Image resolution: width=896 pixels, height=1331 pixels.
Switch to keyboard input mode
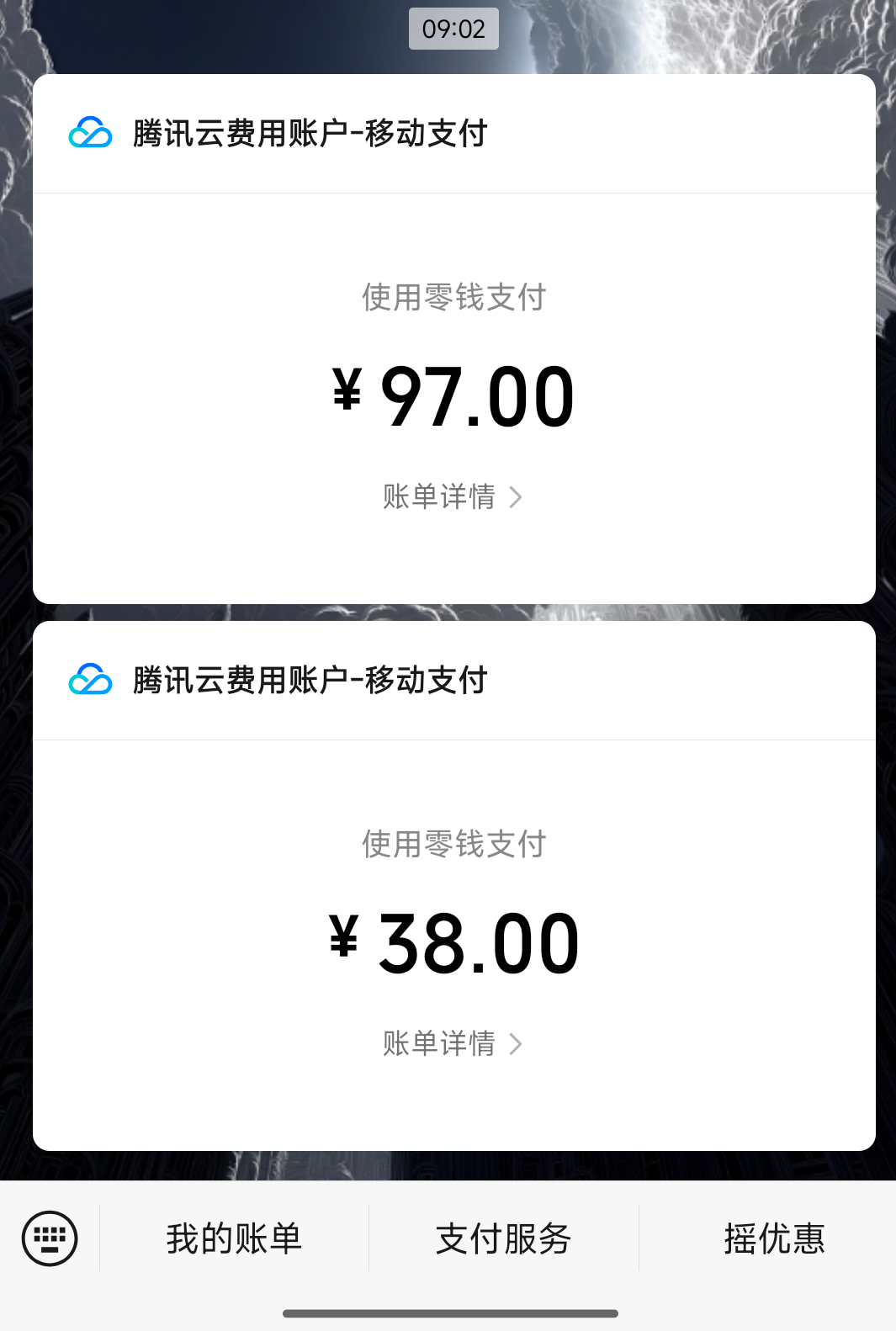click(50, 1238)
